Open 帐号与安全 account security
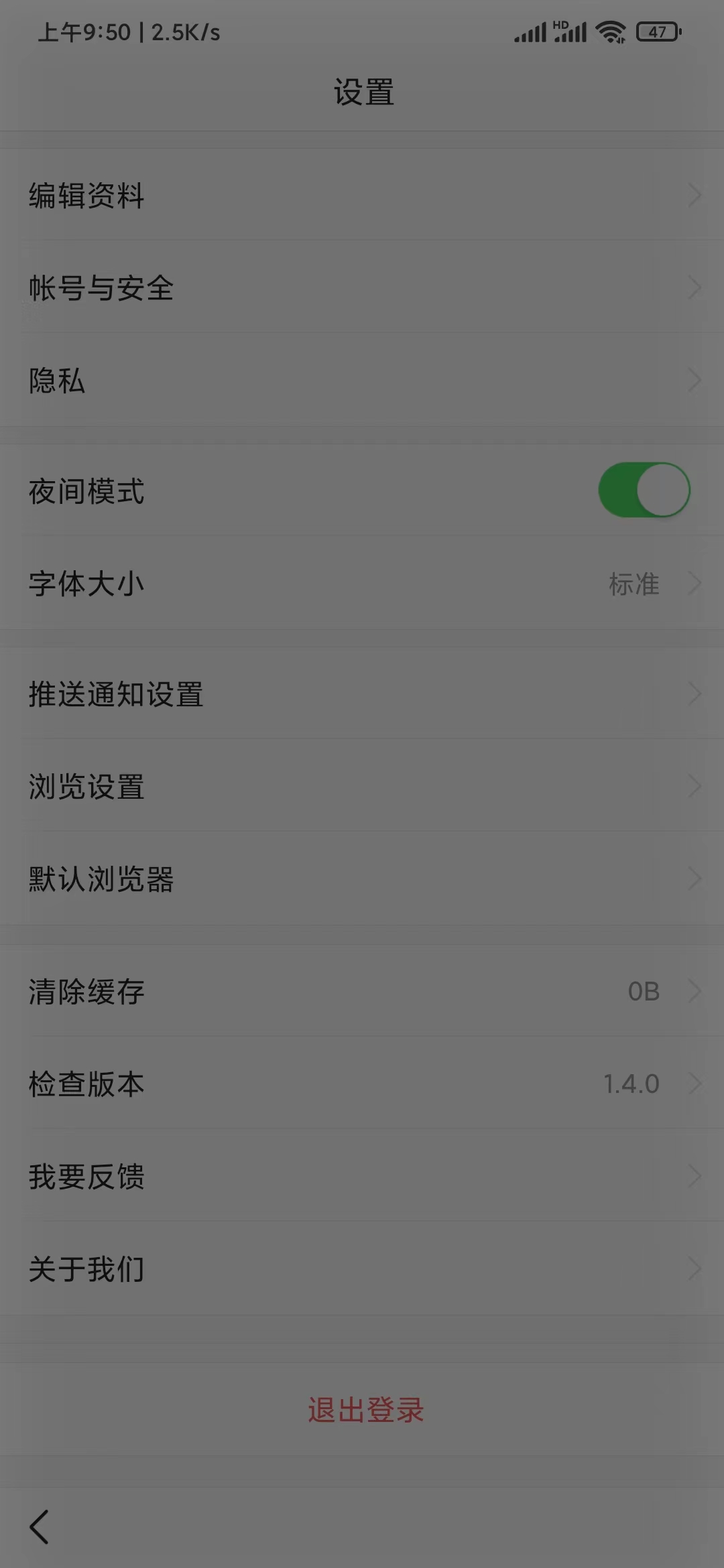 pyautogui.click(x=362, y=288)
